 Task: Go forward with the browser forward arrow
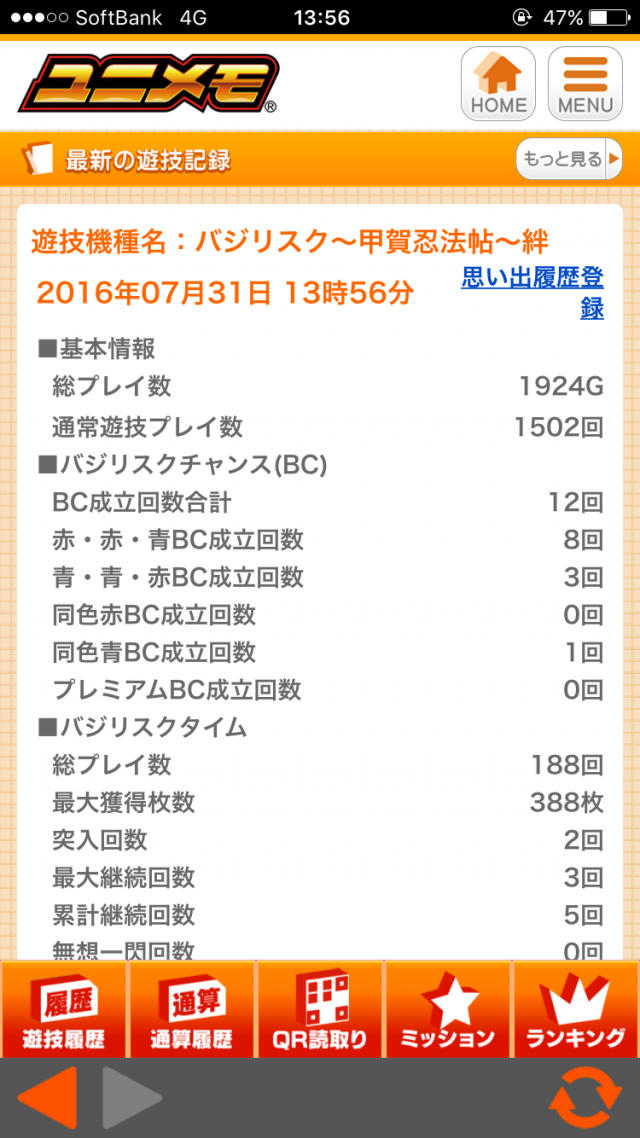click(131, 1099)
